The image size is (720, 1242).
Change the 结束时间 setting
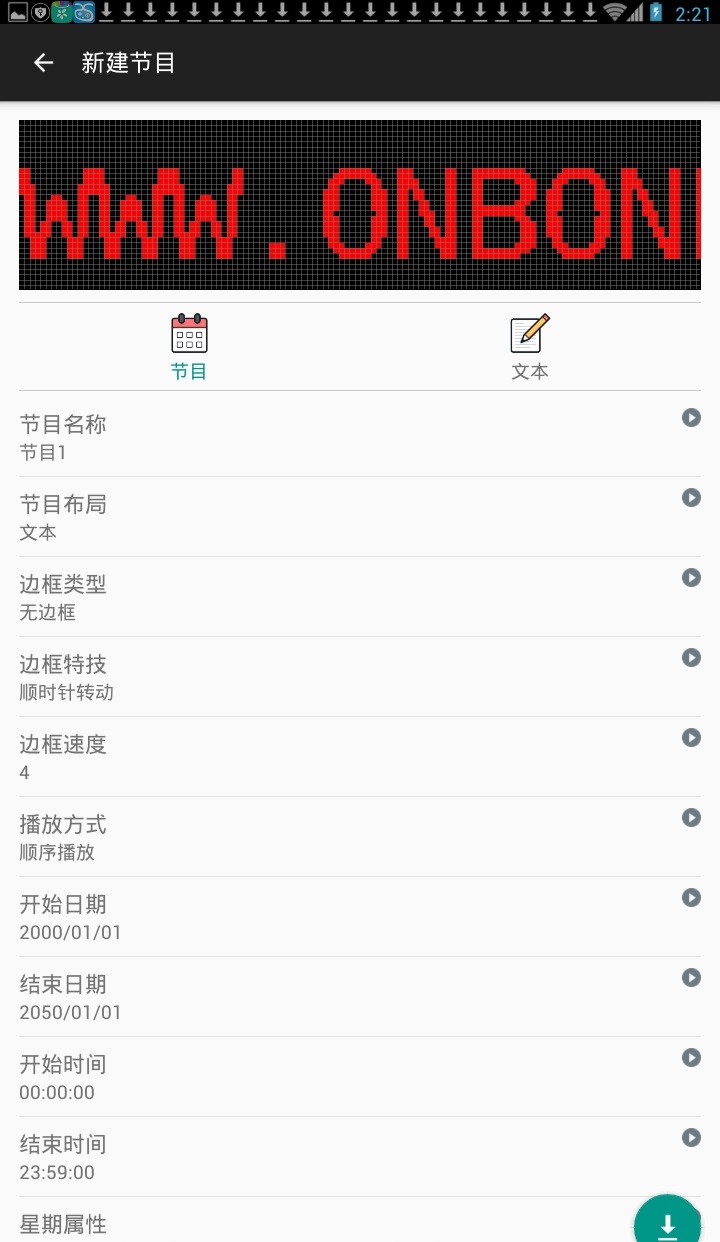click(360, 1157)
